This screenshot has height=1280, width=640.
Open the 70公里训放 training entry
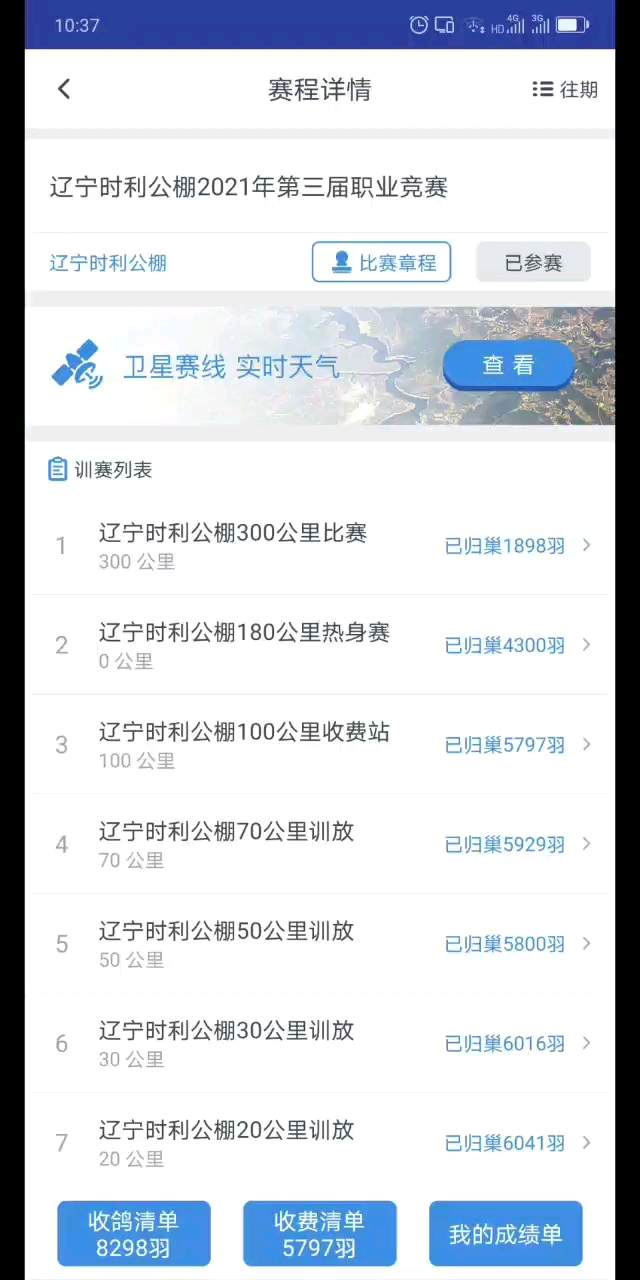click(320, 844)
